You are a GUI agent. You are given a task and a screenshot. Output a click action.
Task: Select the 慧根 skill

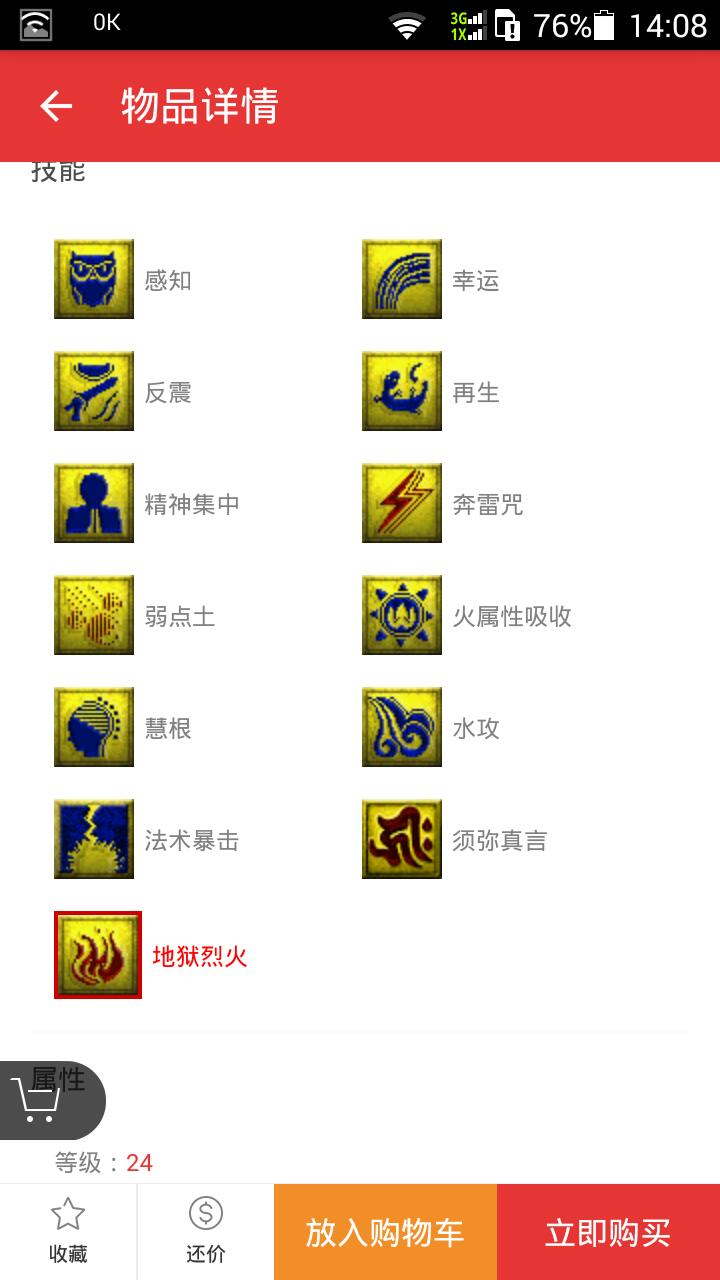click(x=94, y=727)
